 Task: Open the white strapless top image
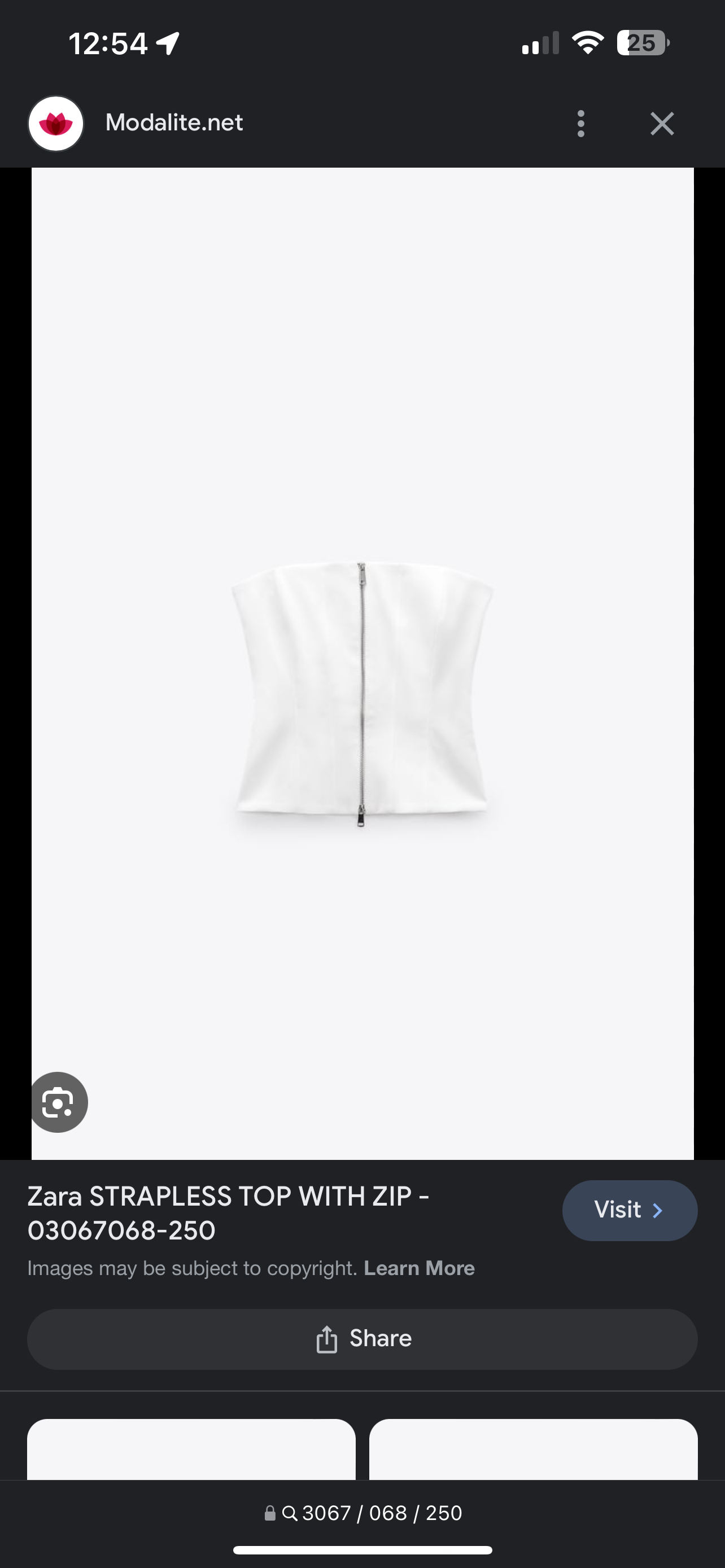click(x=362, y=694)
